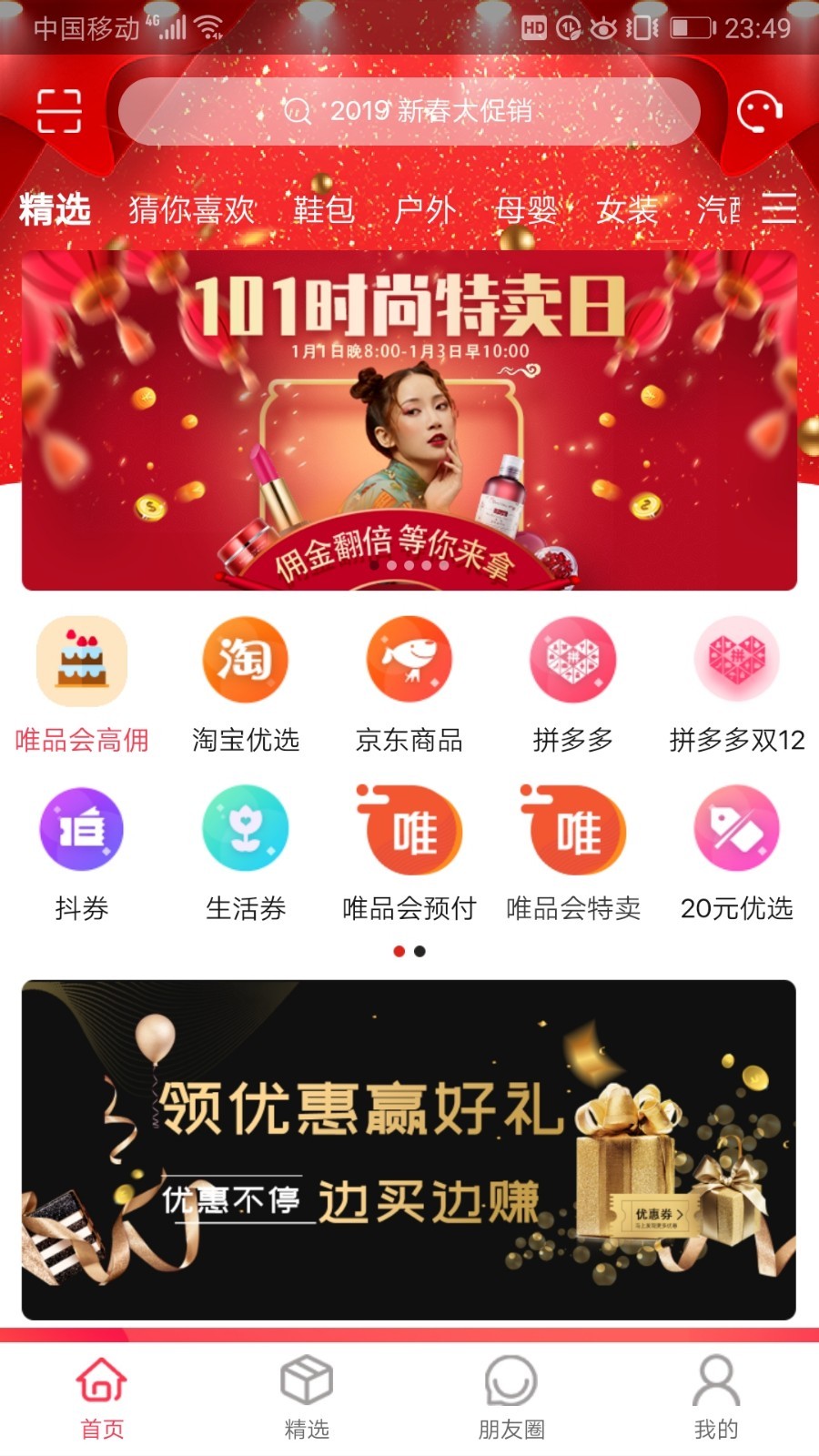Open the 101时尚特卖日 promotion banner
The width and height of the screenshot is (819, 1456).
pos(409,420)
